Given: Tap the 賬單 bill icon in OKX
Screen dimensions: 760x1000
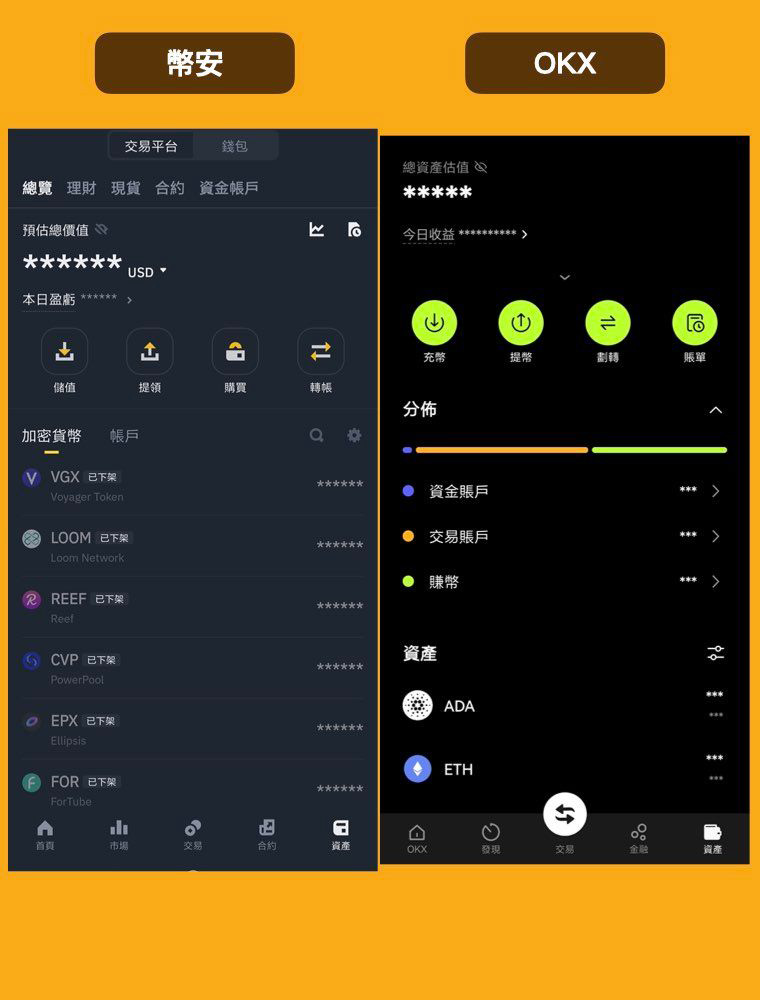Looking at the screenshot, I should coord(695,322).
